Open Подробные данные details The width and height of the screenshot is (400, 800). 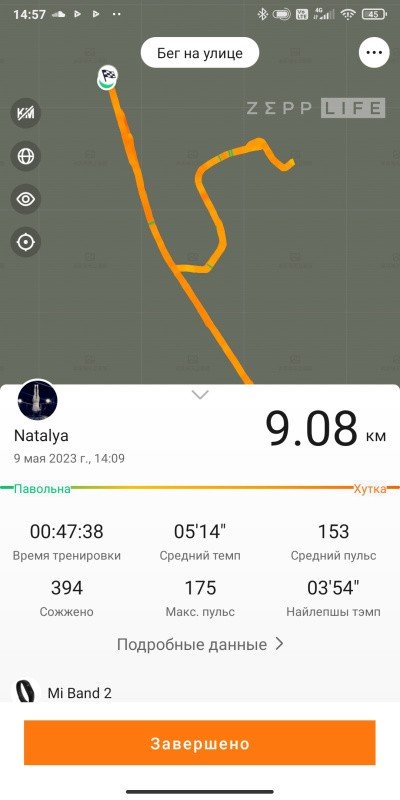point(199,644)
